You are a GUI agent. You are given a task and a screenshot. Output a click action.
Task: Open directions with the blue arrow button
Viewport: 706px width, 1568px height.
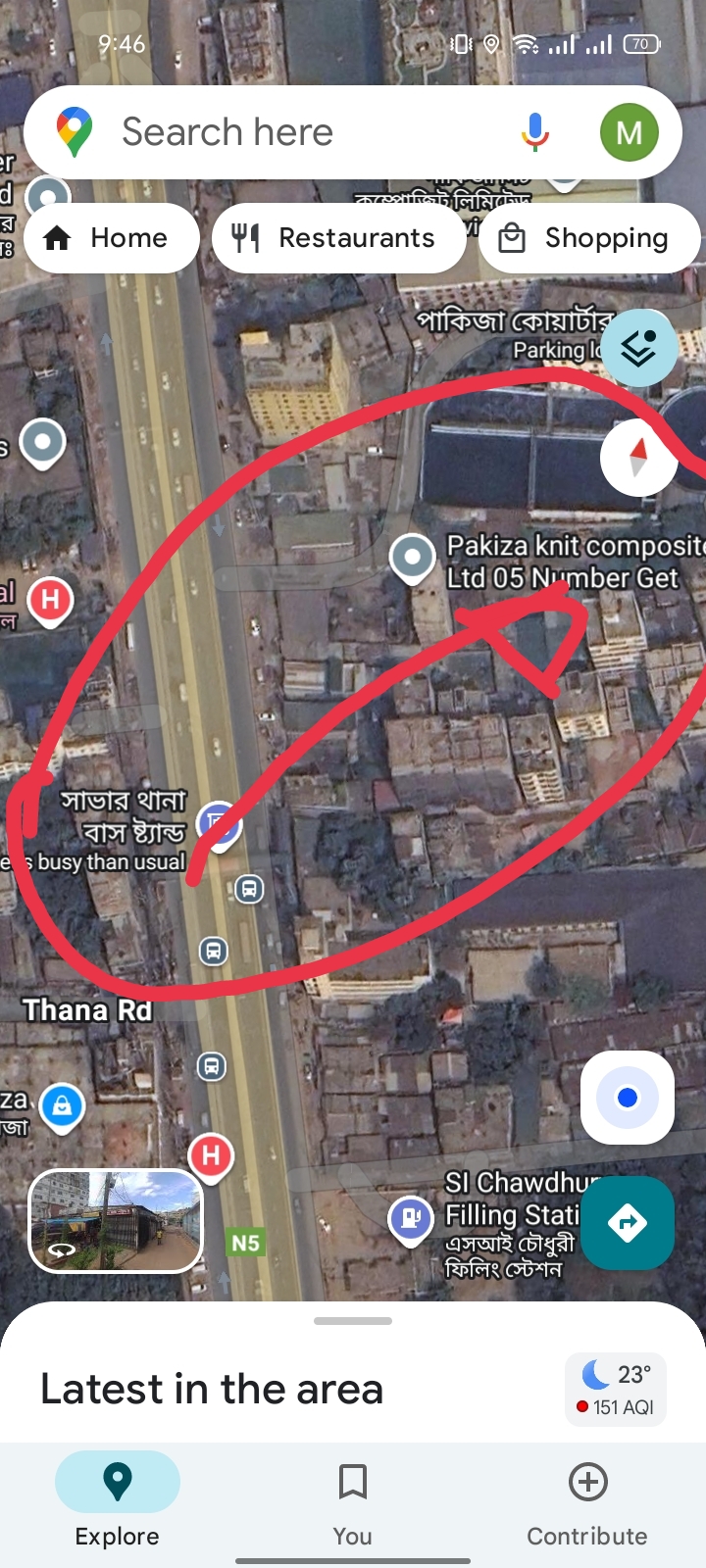pos(628,1222)
